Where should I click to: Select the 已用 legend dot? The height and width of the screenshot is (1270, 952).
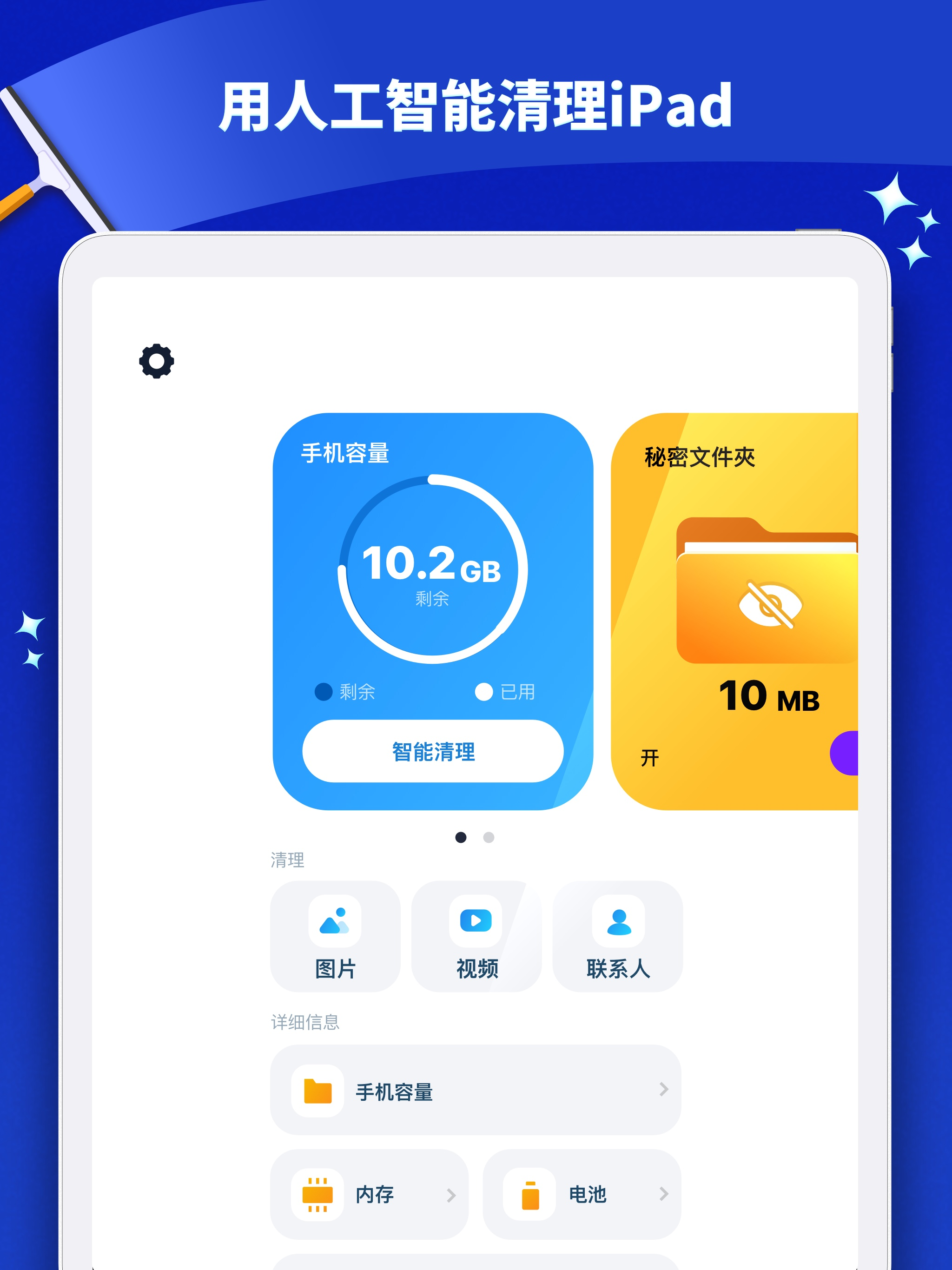point(484,692)
